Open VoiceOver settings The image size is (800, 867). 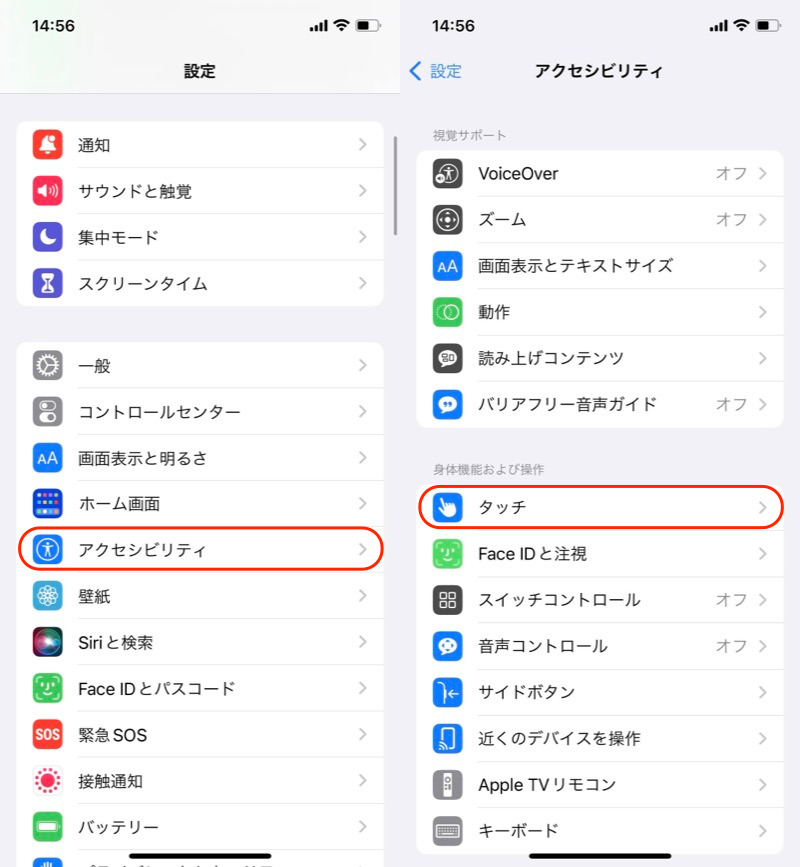(x=600, y=173)
